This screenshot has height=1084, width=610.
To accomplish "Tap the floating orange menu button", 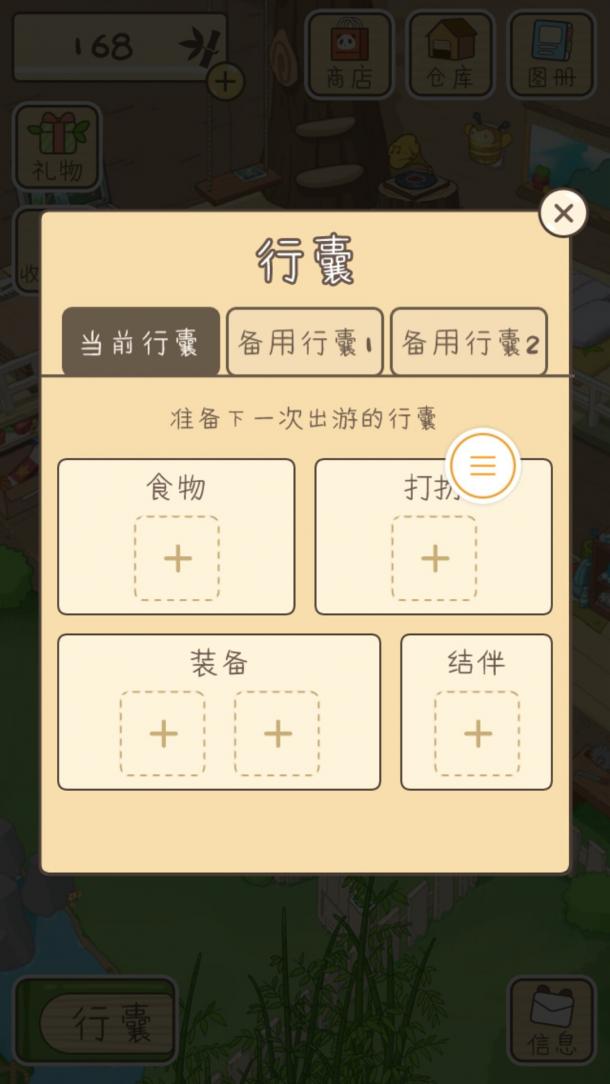I will point(483,465).
